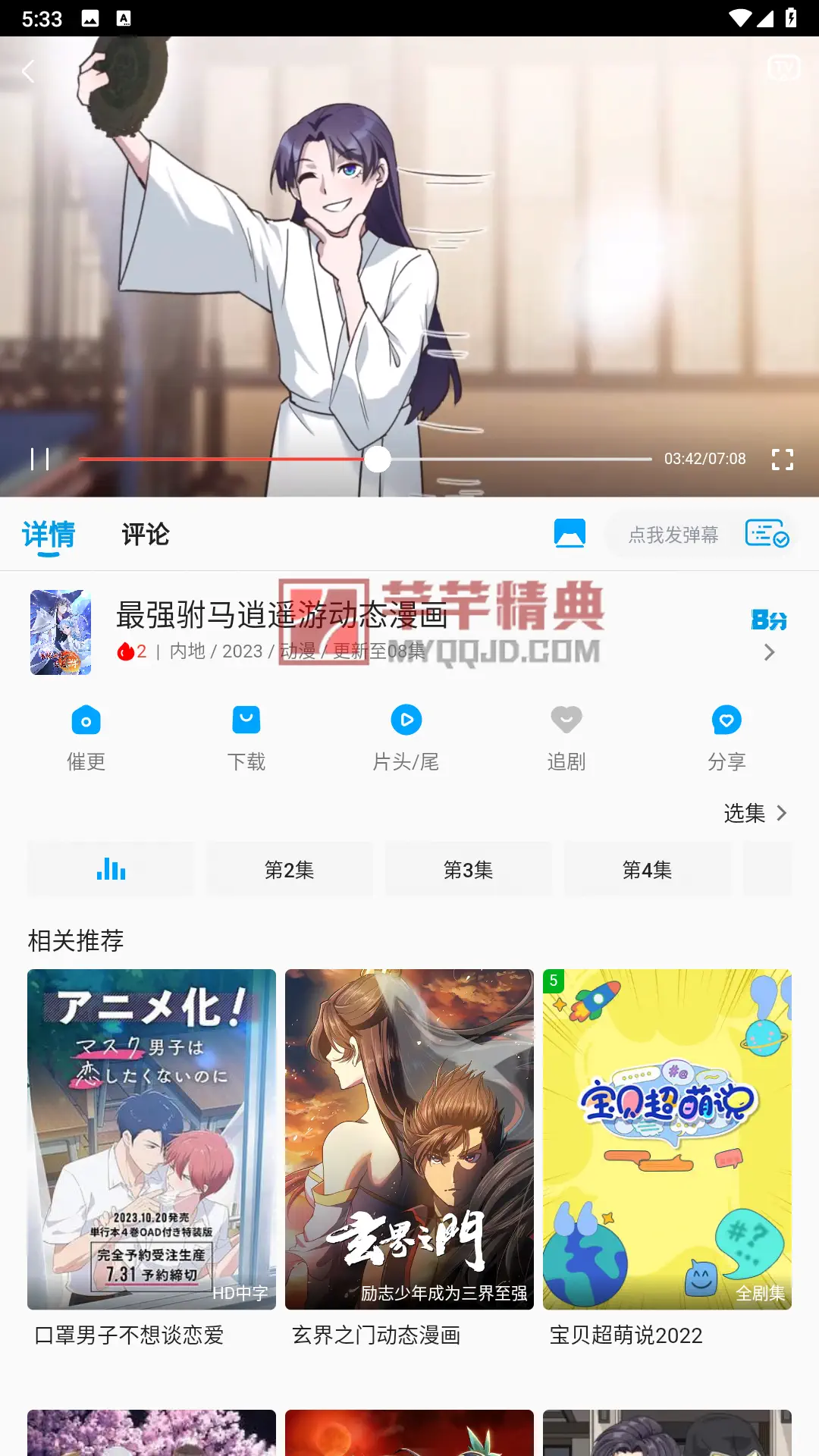Download this episode via 下载
The height and width of the screenshot is (1456, 819).
[246, 739]
